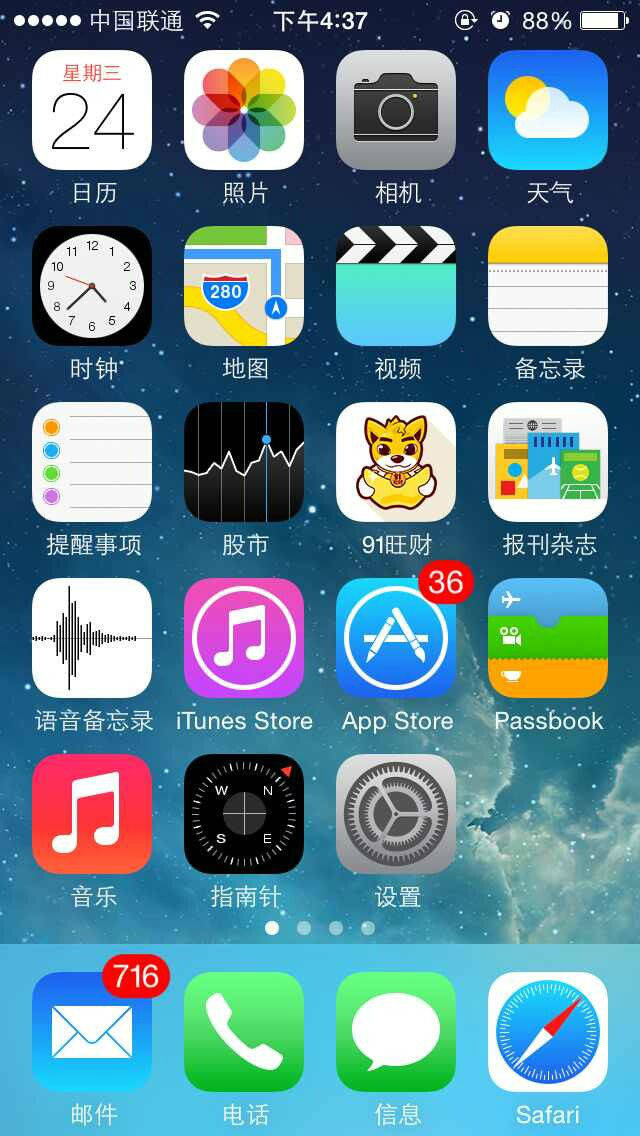
Task: Launch the 地图 maps app
Action: pos(244,286)
